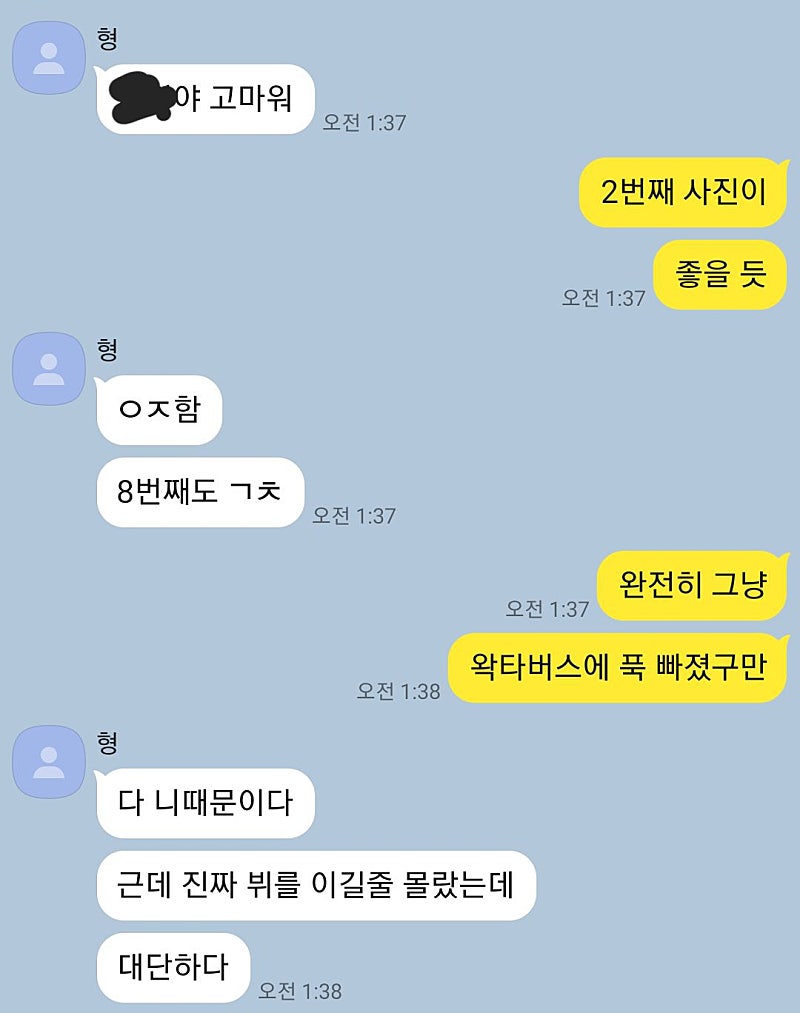This screenshot has height=1013, width=800.
Task: View 형's profile from avatar by 다 니때문이다
Action: coord(48,762)
